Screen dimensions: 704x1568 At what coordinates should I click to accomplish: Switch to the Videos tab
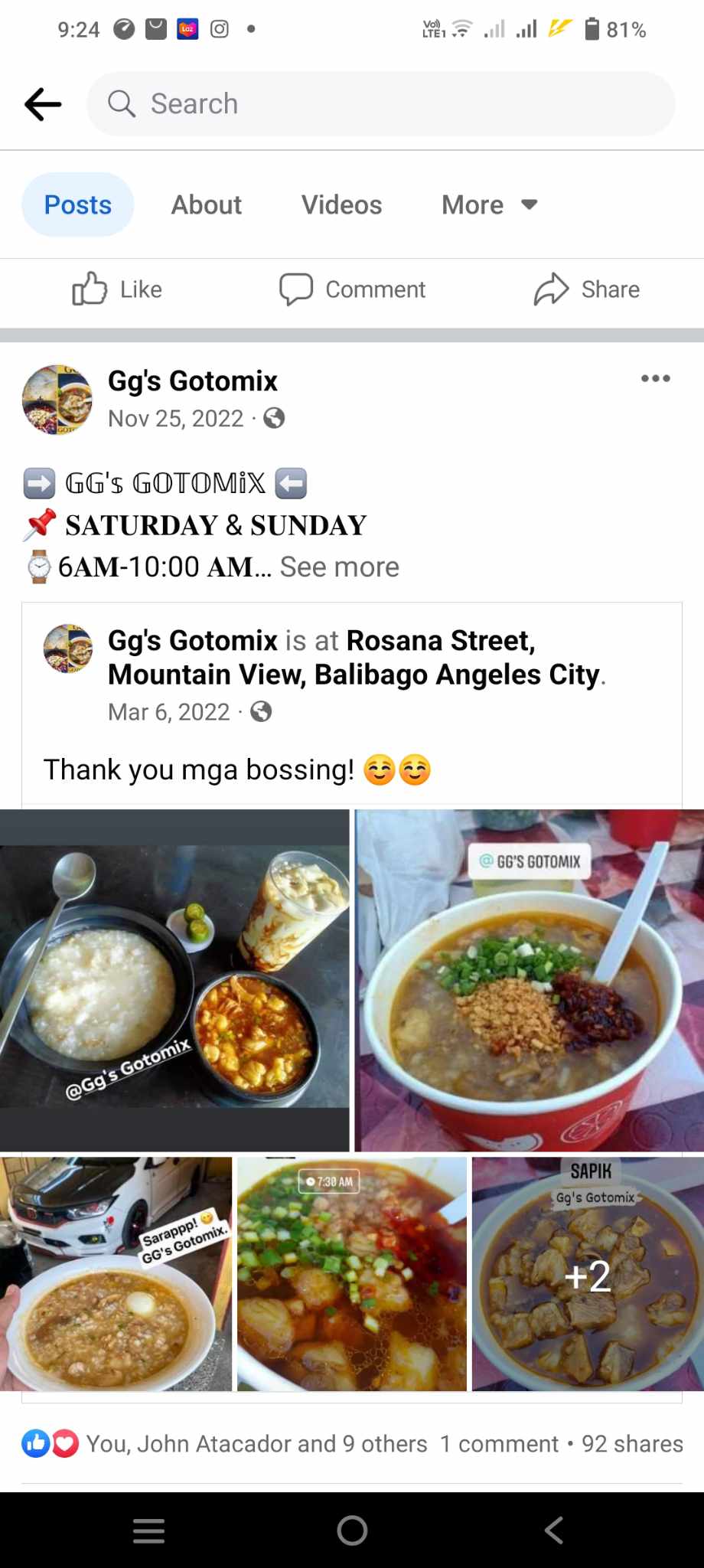pyautogui.click(x=341, y=204)
